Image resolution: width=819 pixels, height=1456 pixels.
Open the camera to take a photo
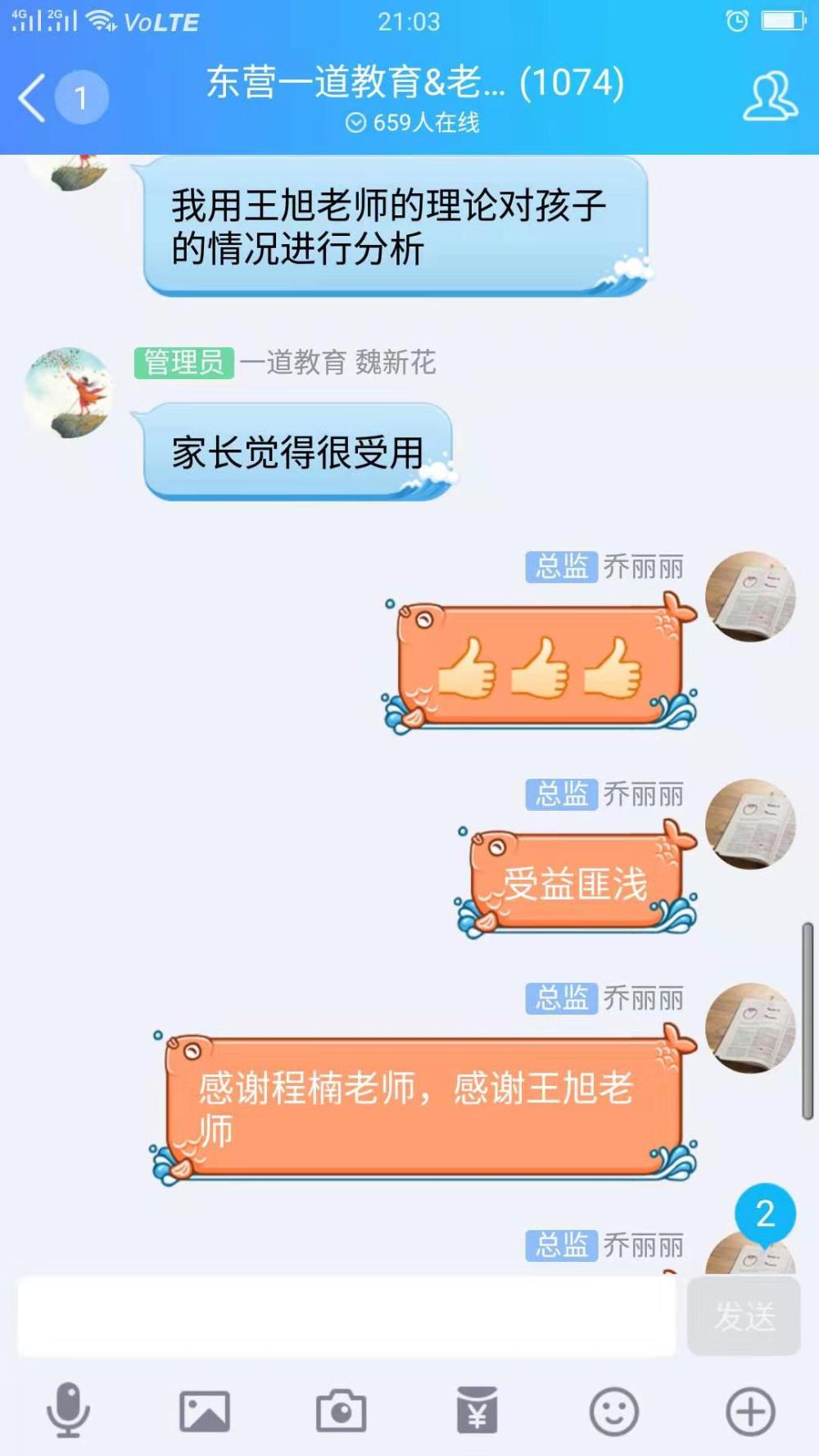pos(341,1410)
